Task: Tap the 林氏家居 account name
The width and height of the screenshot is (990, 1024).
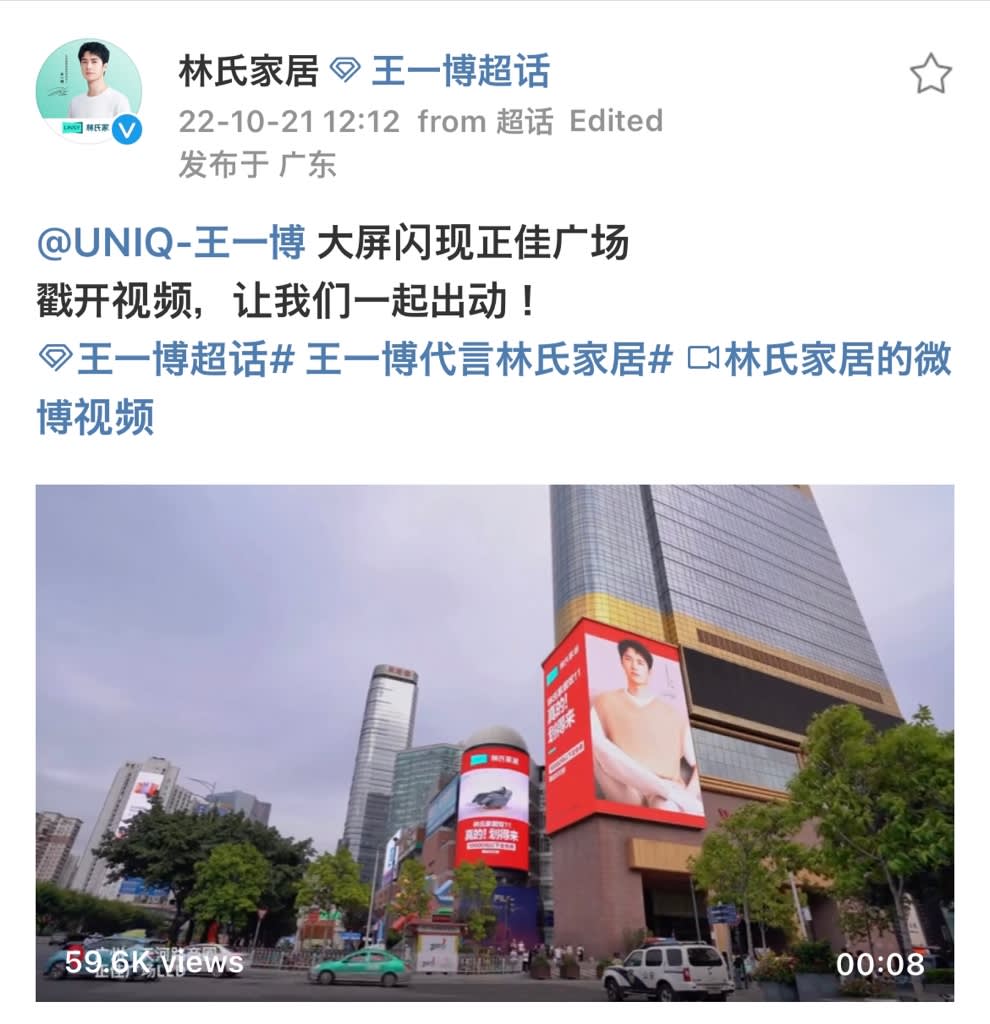Action: [248, 71]
